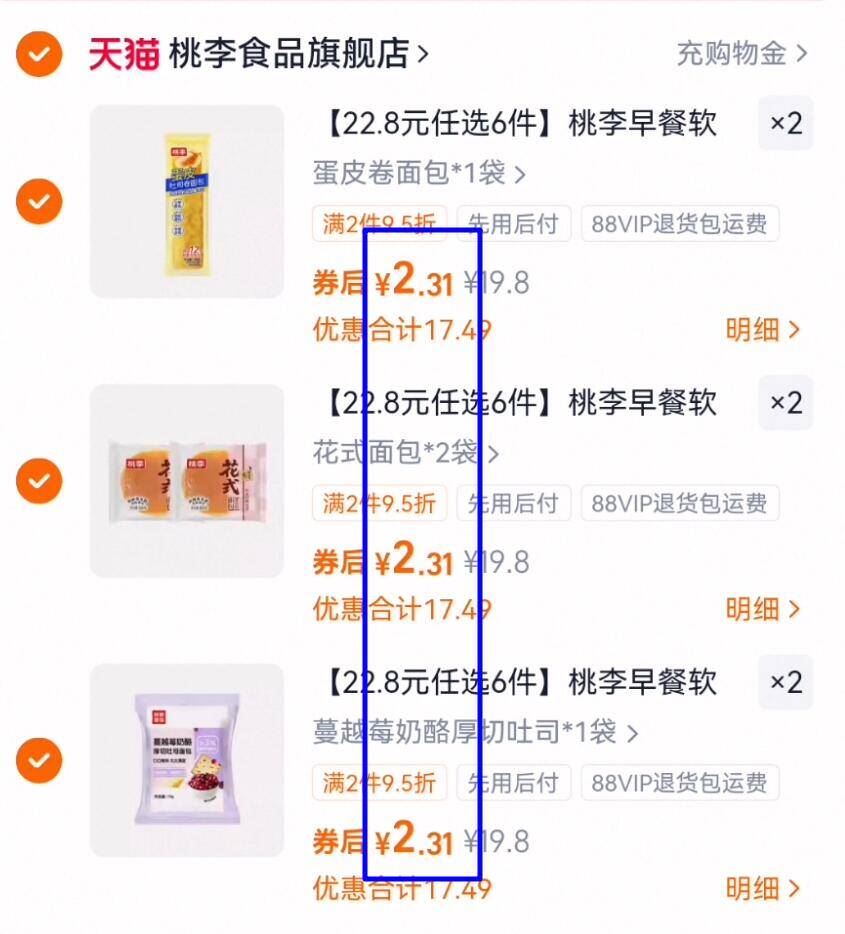Open the 蛋皮卷面包 product thumbnail
Screen dimensions: 845x934
coord(188,200)
